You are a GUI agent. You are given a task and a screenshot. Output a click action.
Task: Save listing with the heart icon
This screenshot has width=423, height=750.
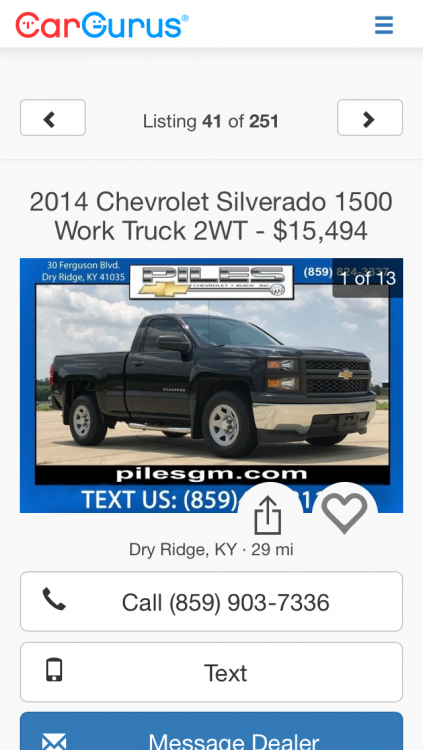point(345,513)
